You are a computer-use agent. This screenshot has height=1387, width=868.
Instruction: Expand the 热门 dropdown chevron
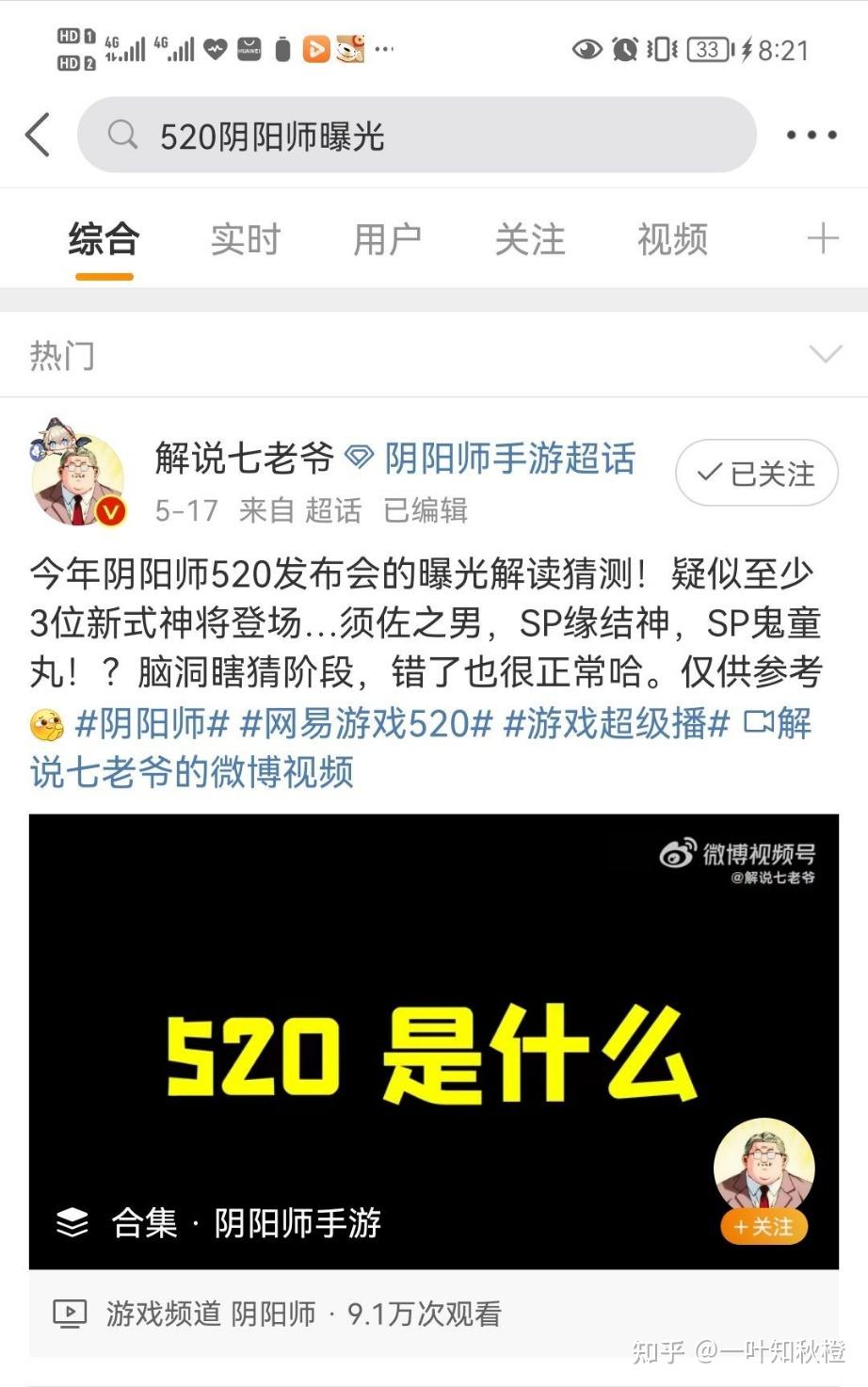click(825, 355)
